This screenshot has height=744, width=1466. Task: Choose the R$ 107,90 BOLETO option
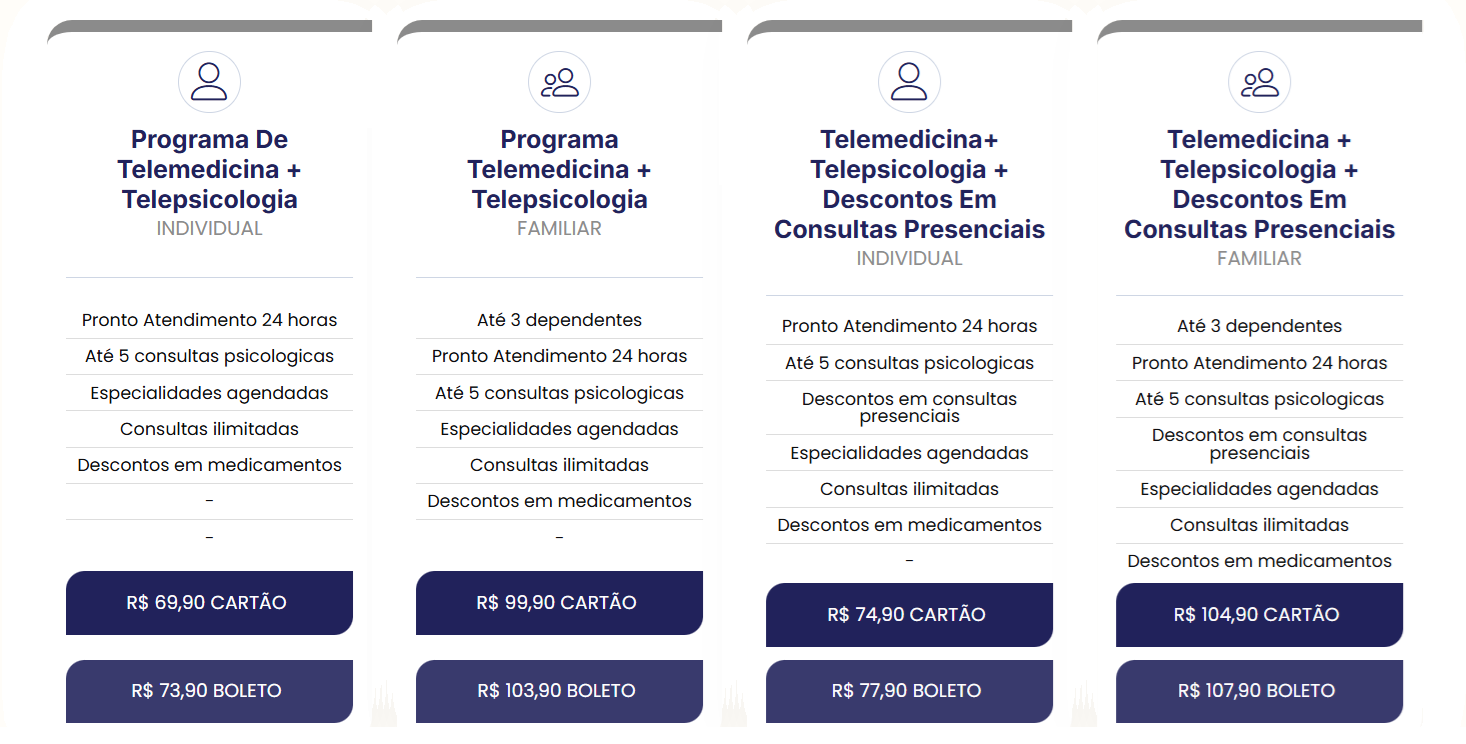tap(1259, 691)
